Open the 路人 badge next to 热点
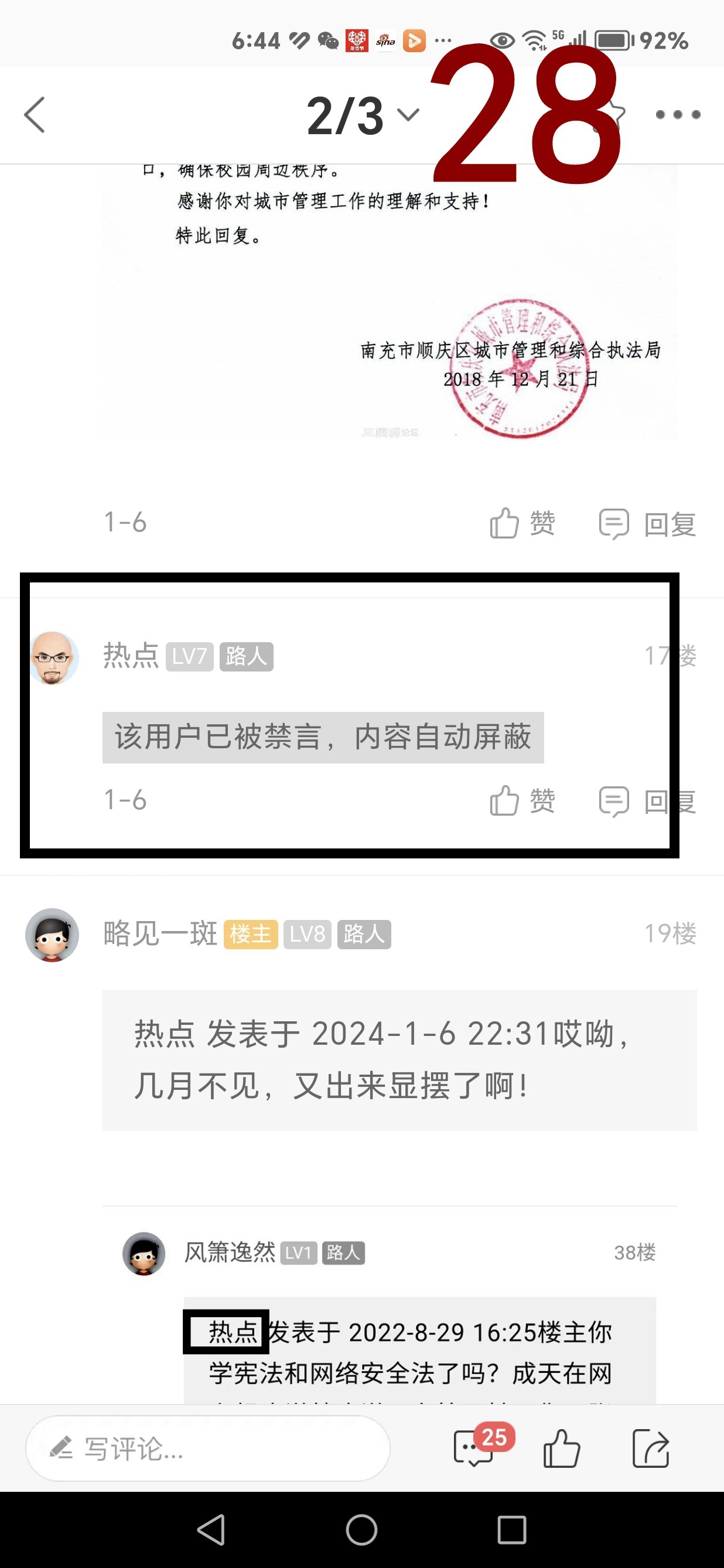 pyautogui.click(x=247, y=657)
